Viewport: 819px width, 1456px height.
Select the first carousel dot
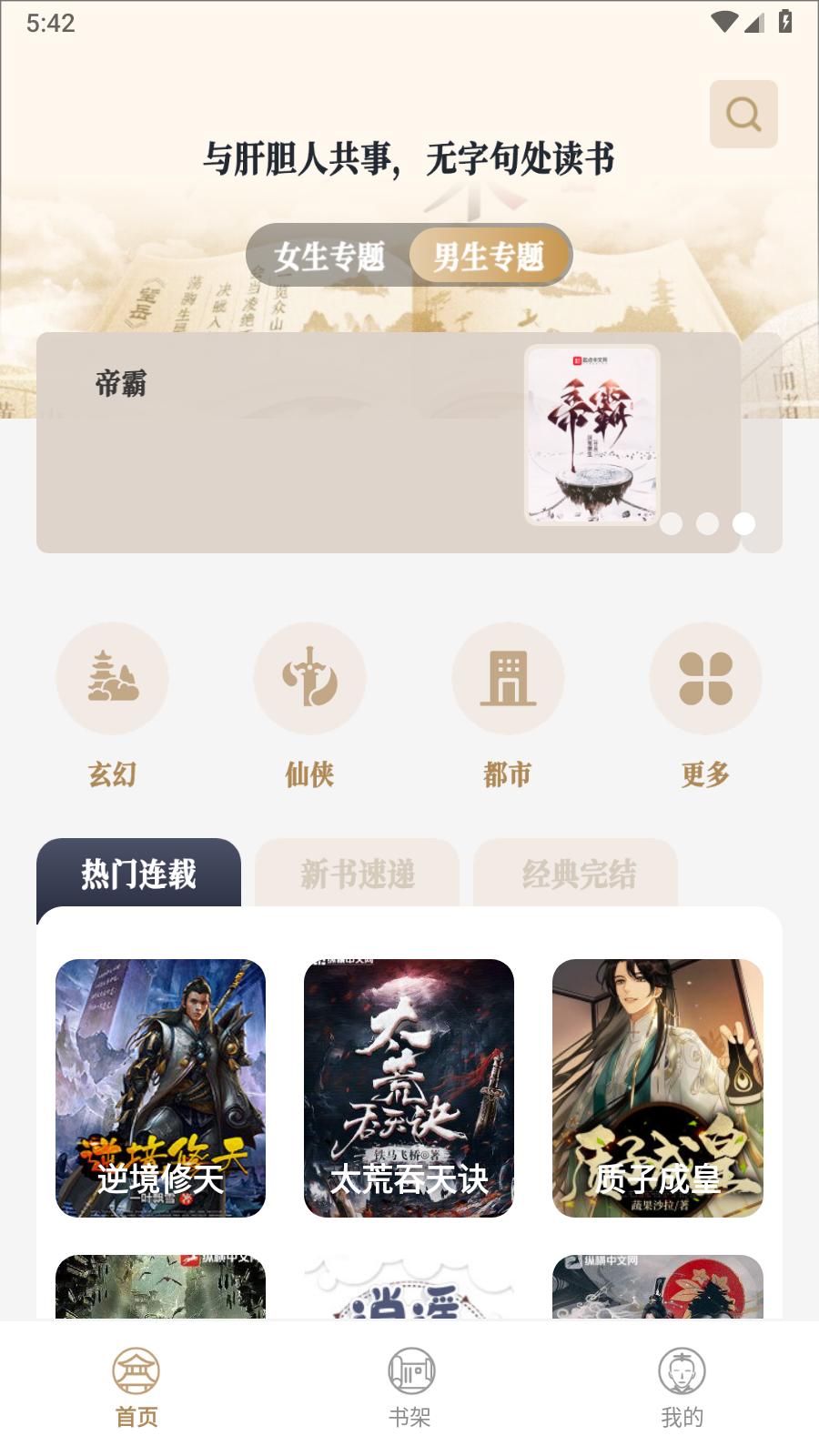(x=671, y=523)
